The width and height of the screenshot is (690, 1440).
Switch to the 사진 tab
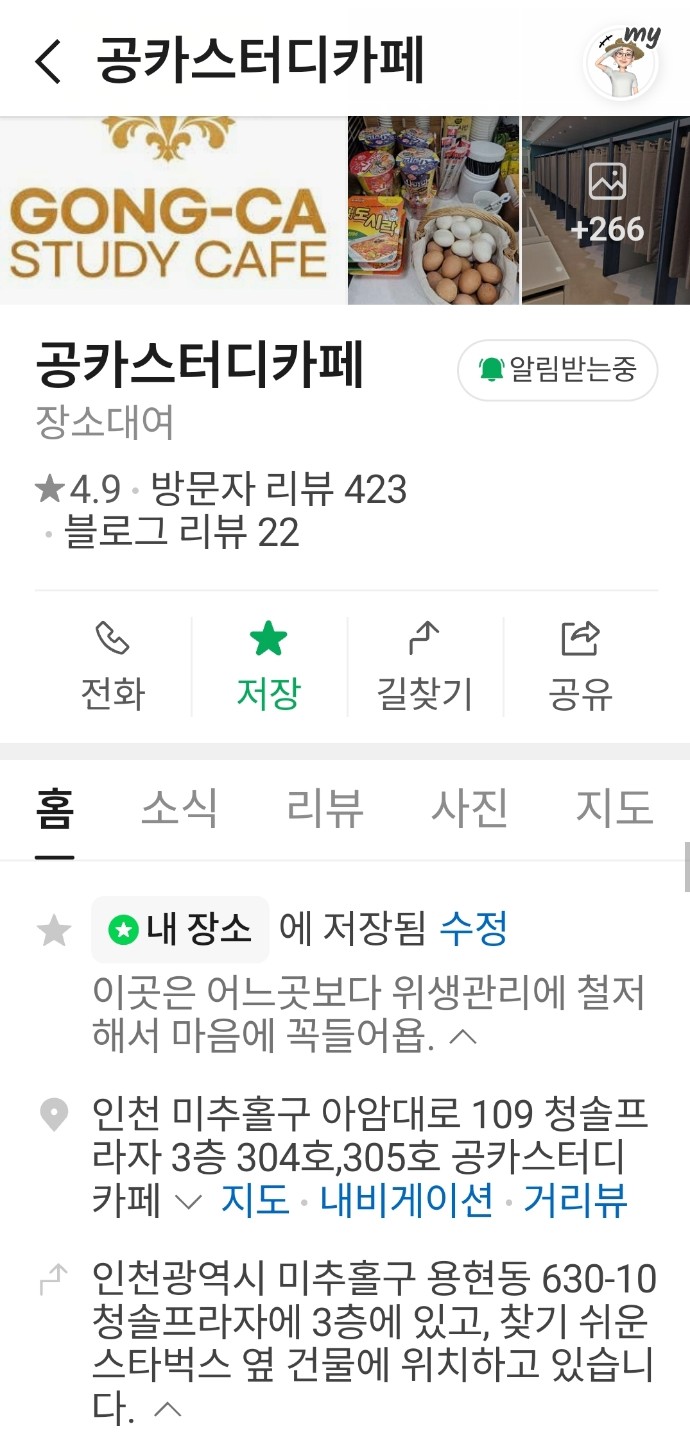pos(470,808)
